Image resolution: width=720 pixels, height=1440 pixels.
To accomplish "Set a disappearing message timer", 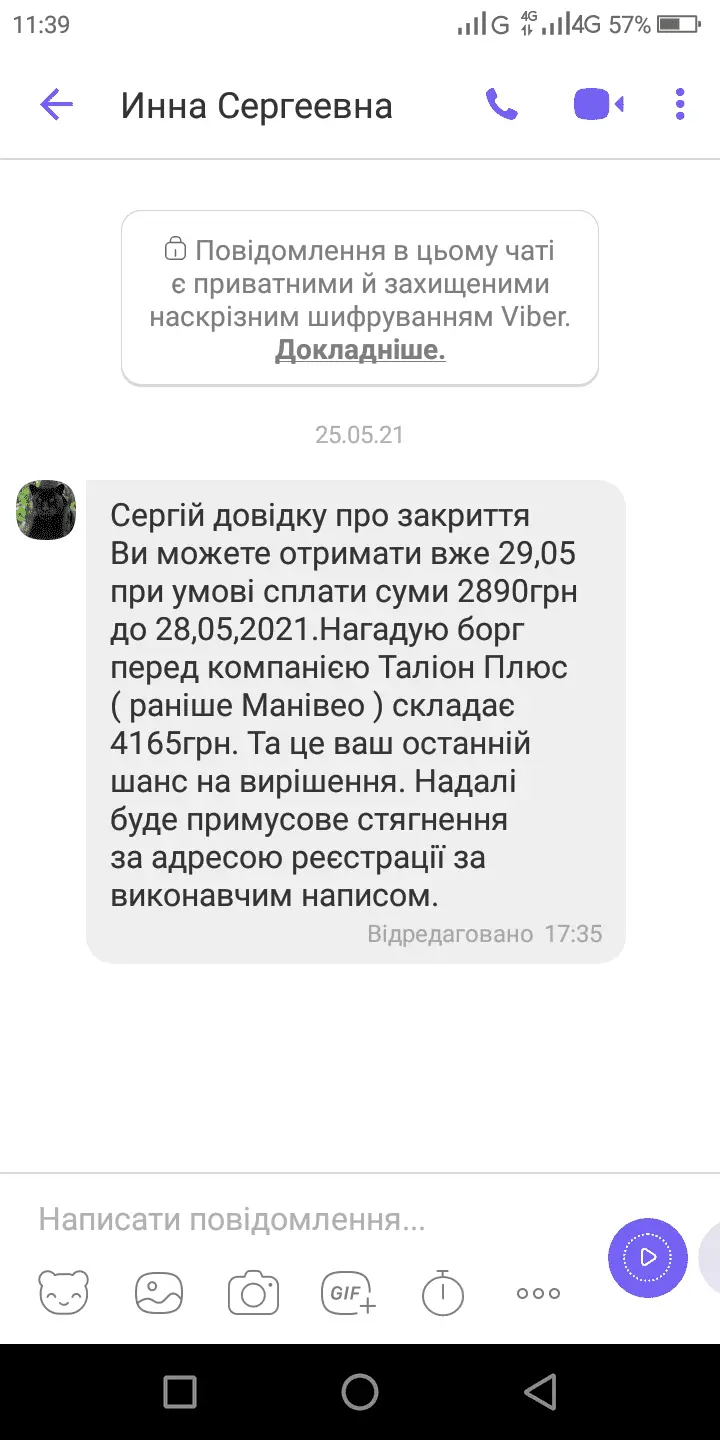I will (x=442, y=1292).
